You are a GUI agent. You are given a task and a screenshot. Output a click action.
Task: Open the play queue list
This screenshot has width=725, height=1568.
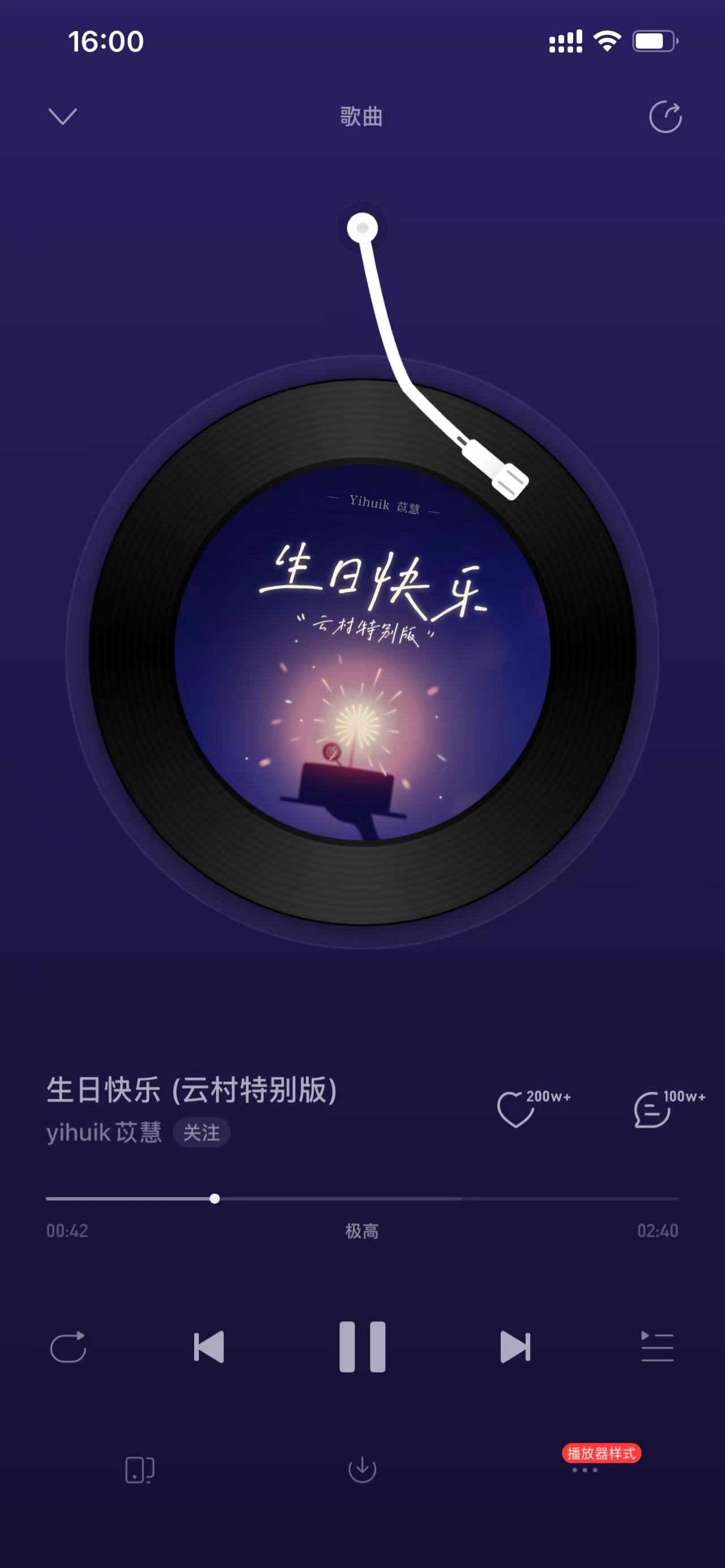[658, 1347]
